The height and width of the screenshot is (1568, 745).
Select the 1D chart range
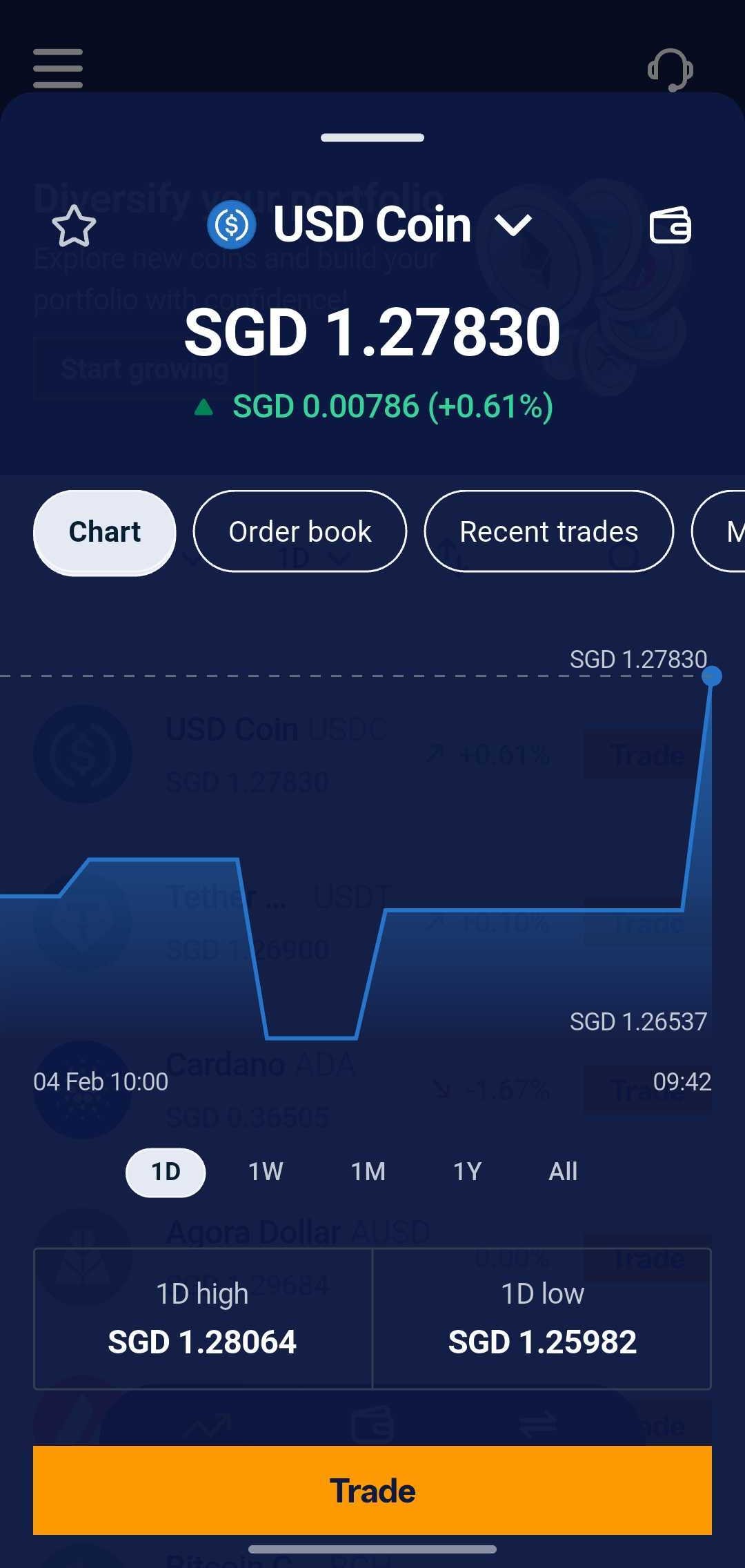[x=166, y=1172]
